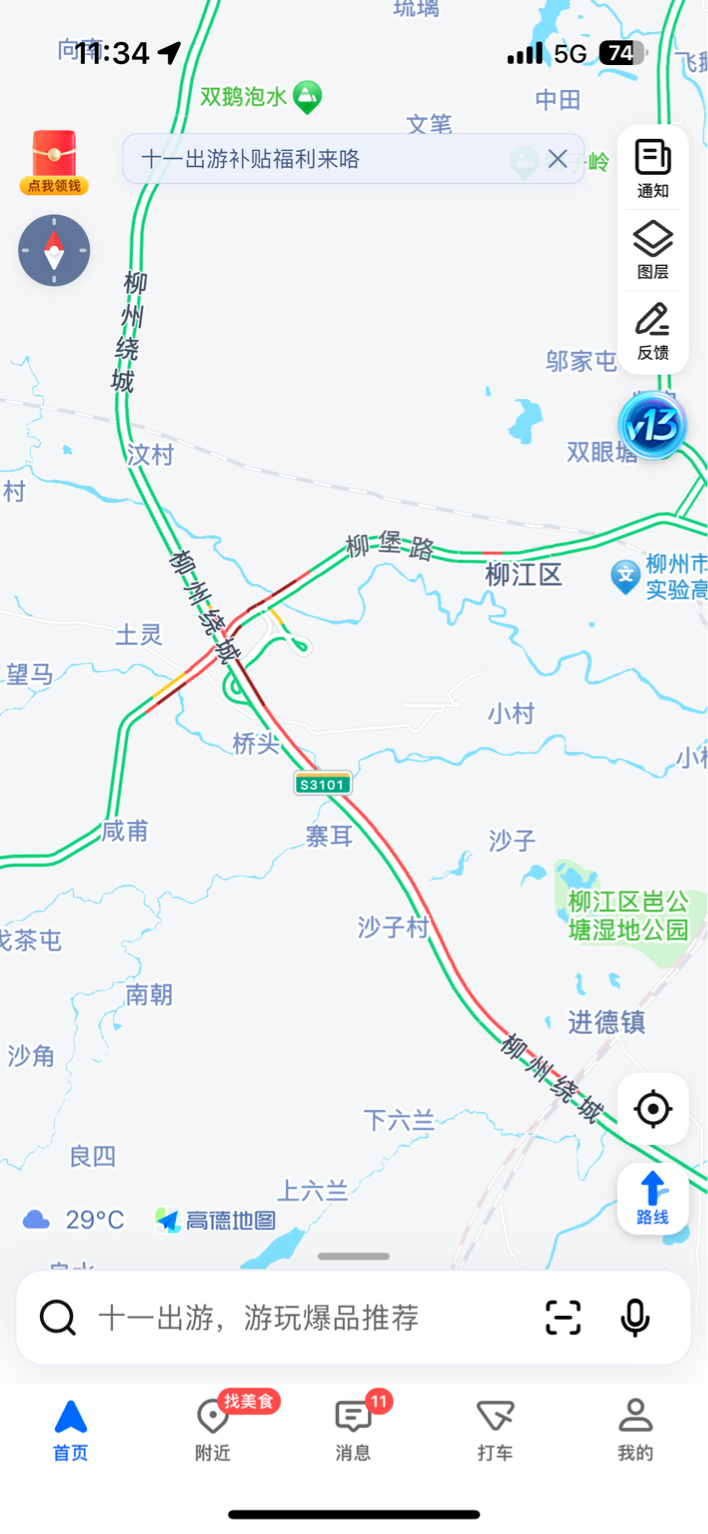708x1534 pixels.
Task: Open 反馈 feedback option
Action: click(x=653, y=331)
